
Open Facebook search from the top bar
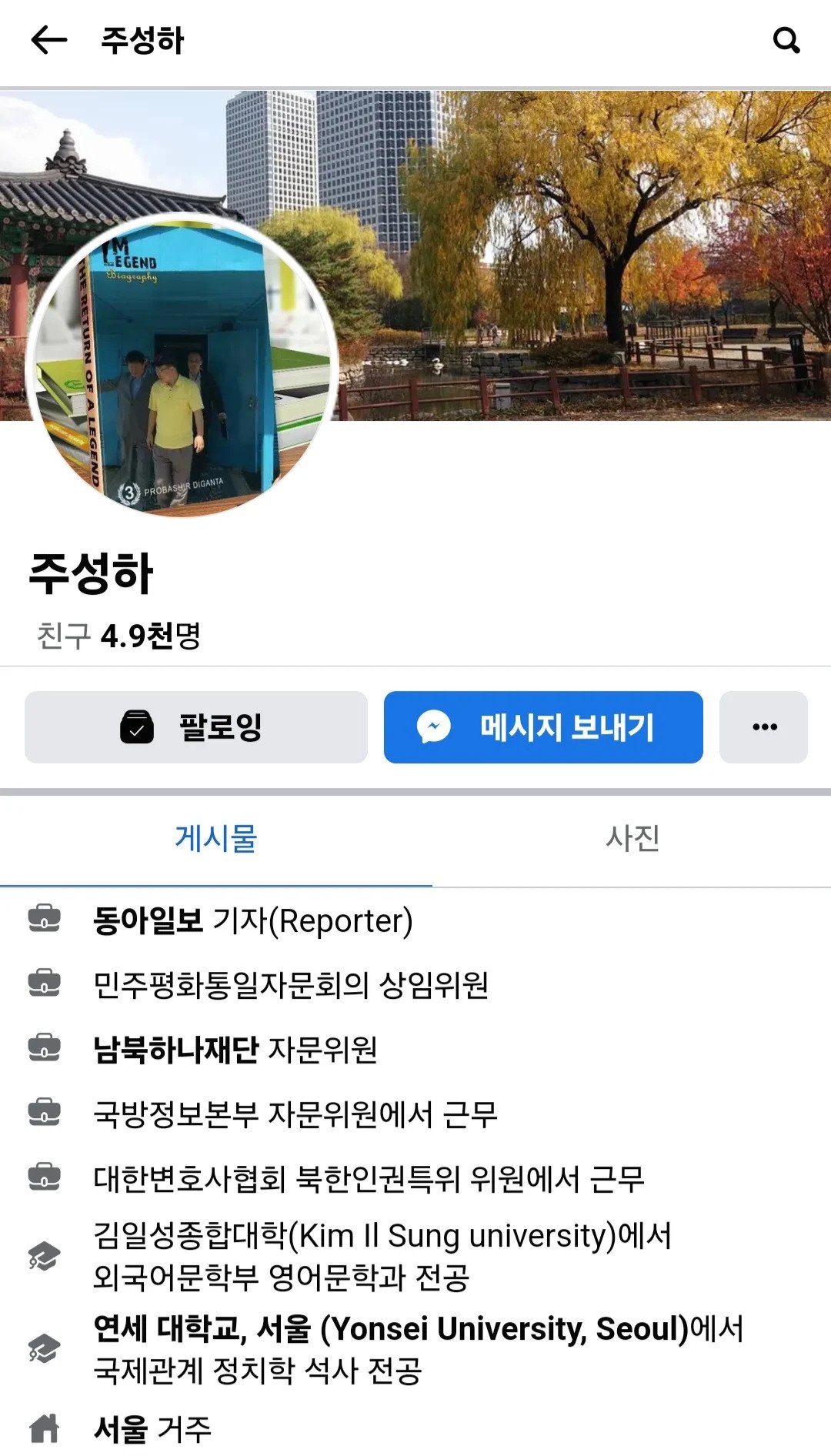point(786,42)
